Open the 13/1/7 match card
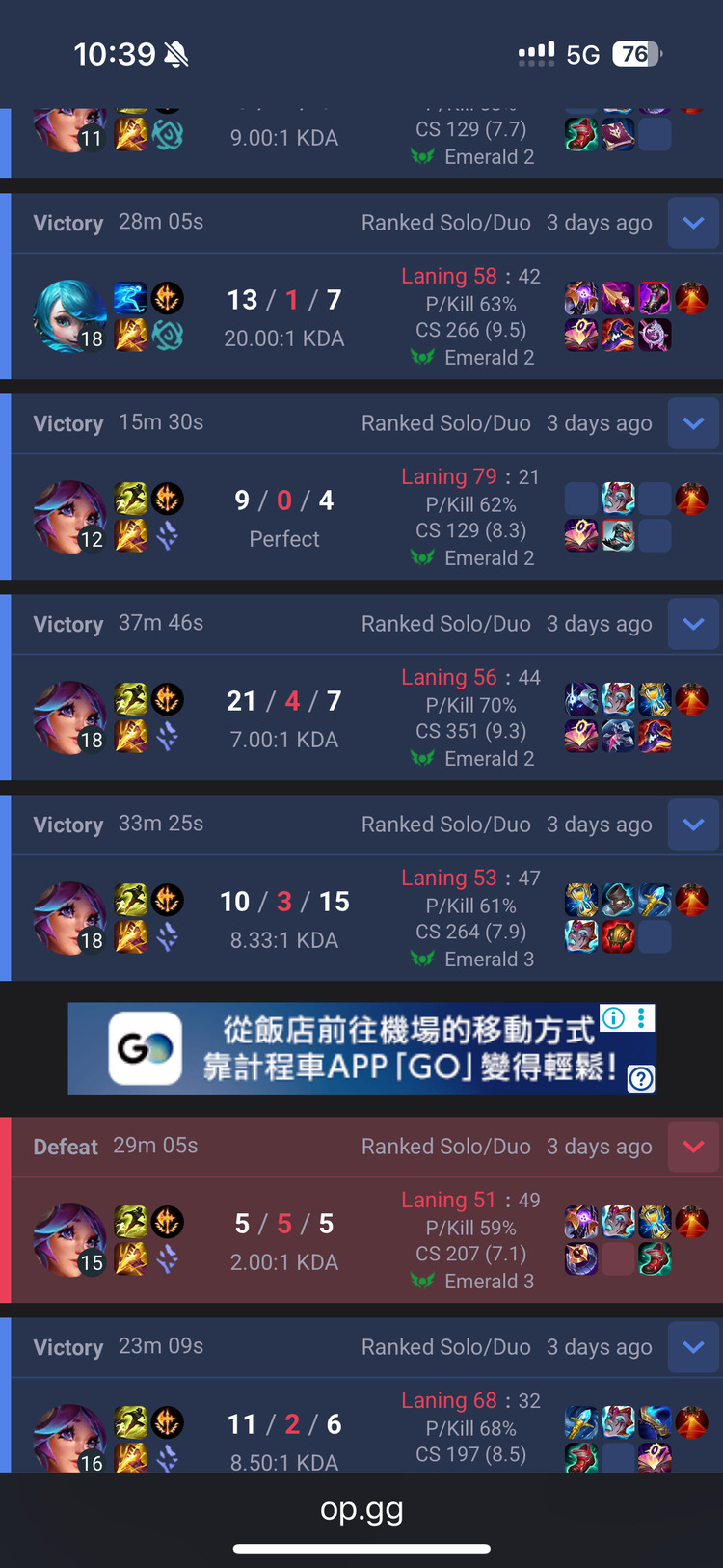 coord(284,318)
